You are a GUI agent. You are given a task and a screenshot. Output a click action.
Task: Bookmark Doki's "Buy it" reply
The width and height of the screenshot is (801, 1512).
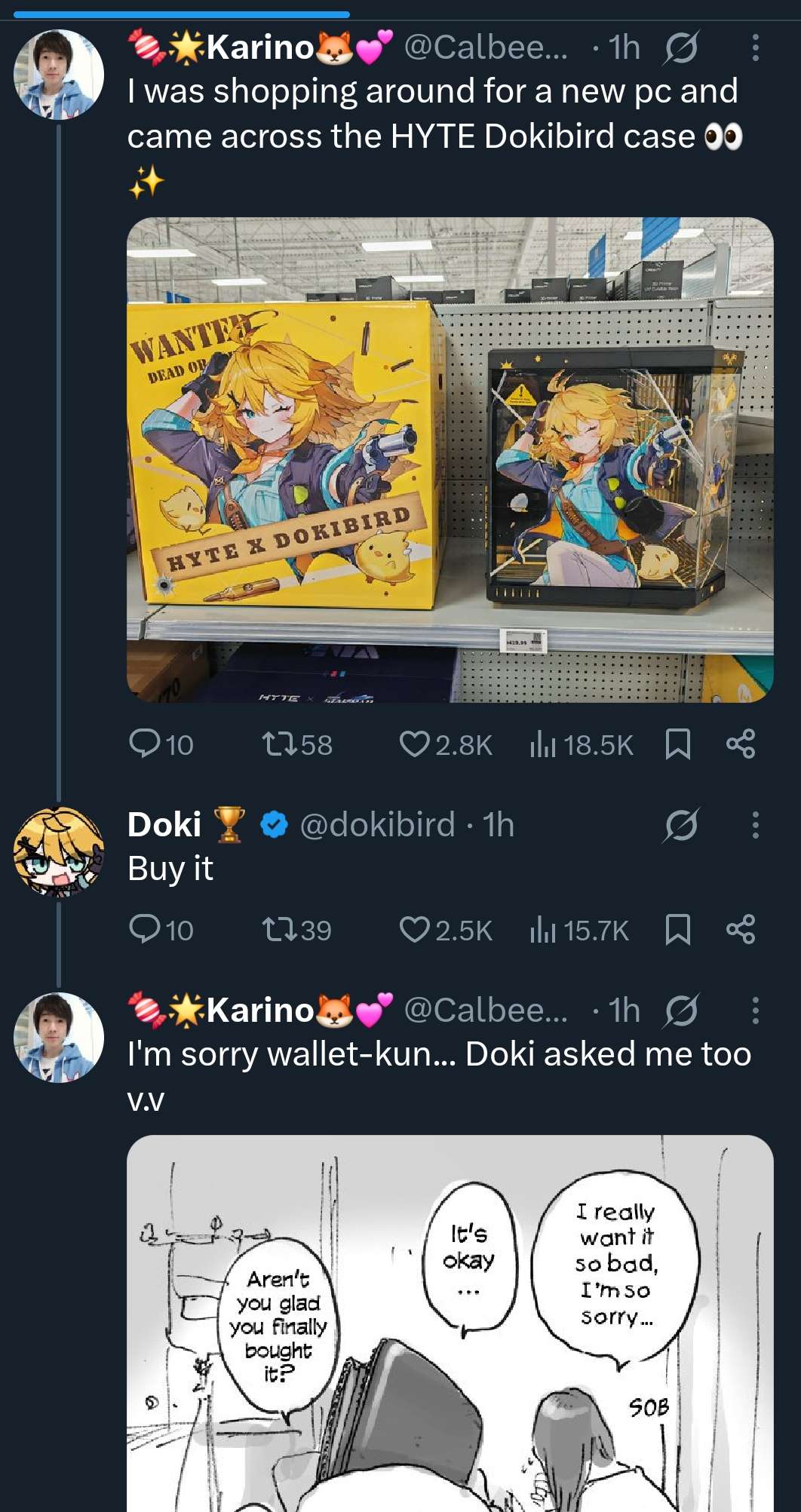pyautogui.click(x=677, y=929)
